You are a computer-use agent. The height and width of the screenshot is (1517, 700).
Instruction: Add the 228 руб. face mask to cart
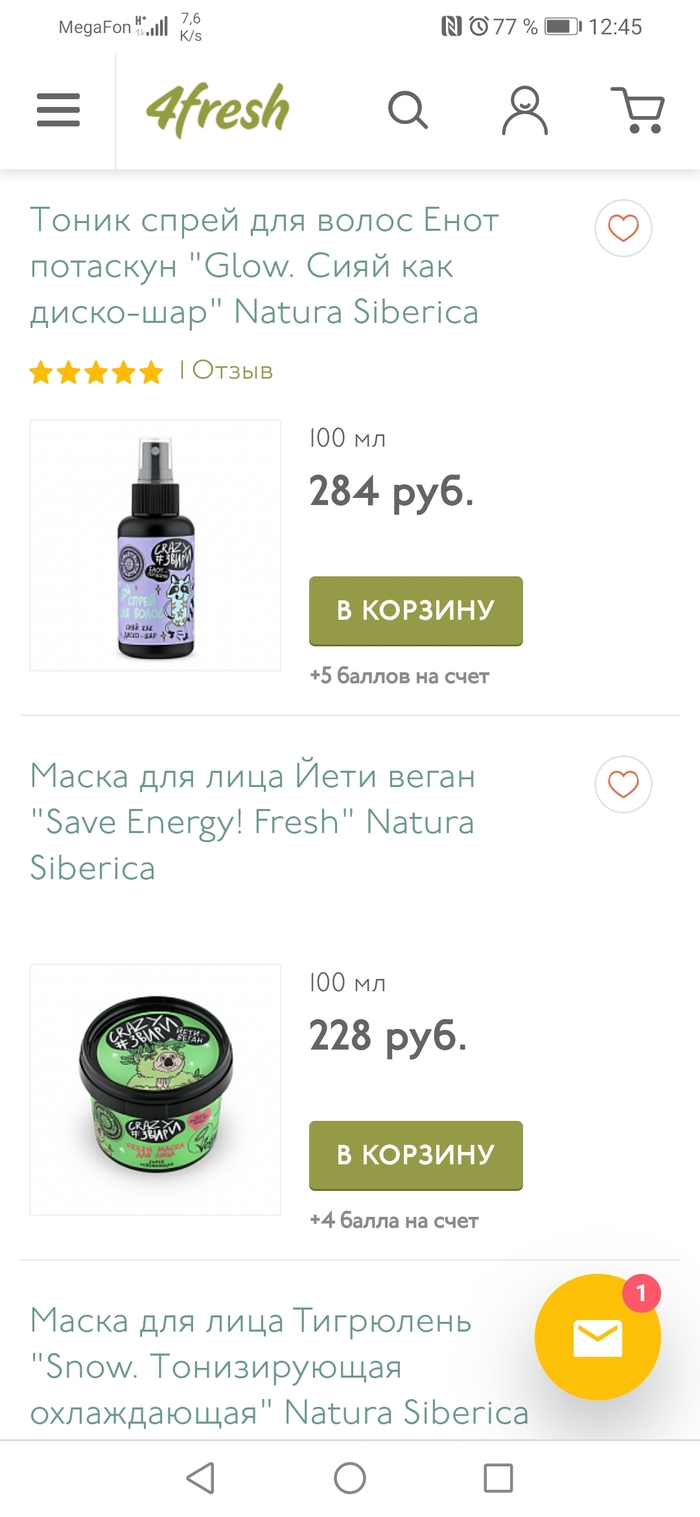[415, 1155]
